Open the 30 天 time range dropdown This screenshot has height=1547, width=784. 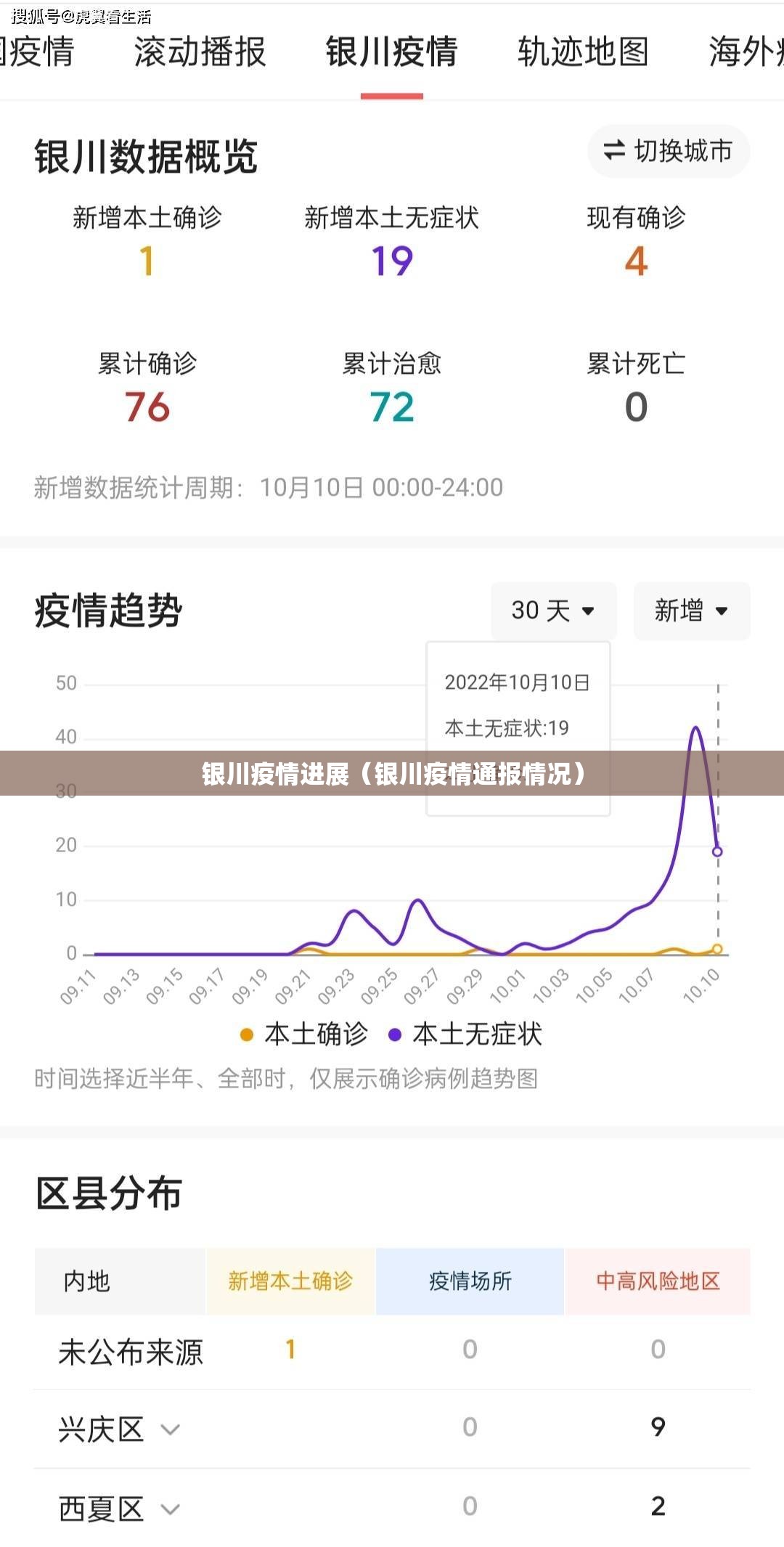[x=553, y=611]
